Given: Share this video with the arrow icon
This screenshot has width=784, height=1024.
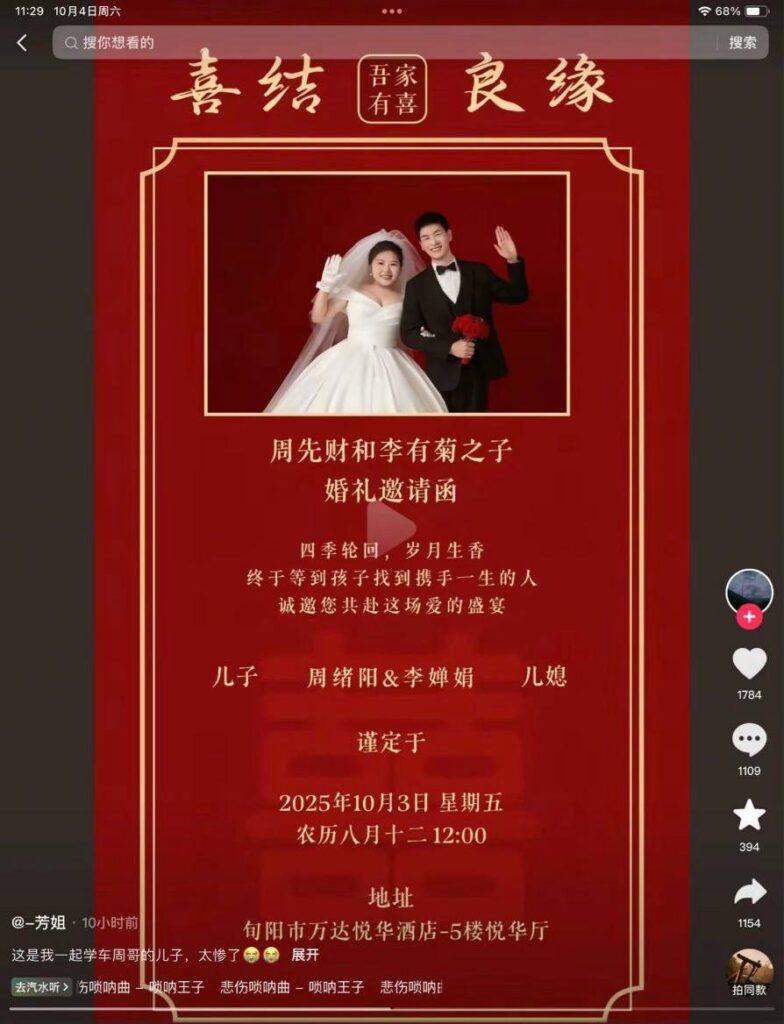Looking at the screenshot, I should pyautogui.click(x=749, y=892).
